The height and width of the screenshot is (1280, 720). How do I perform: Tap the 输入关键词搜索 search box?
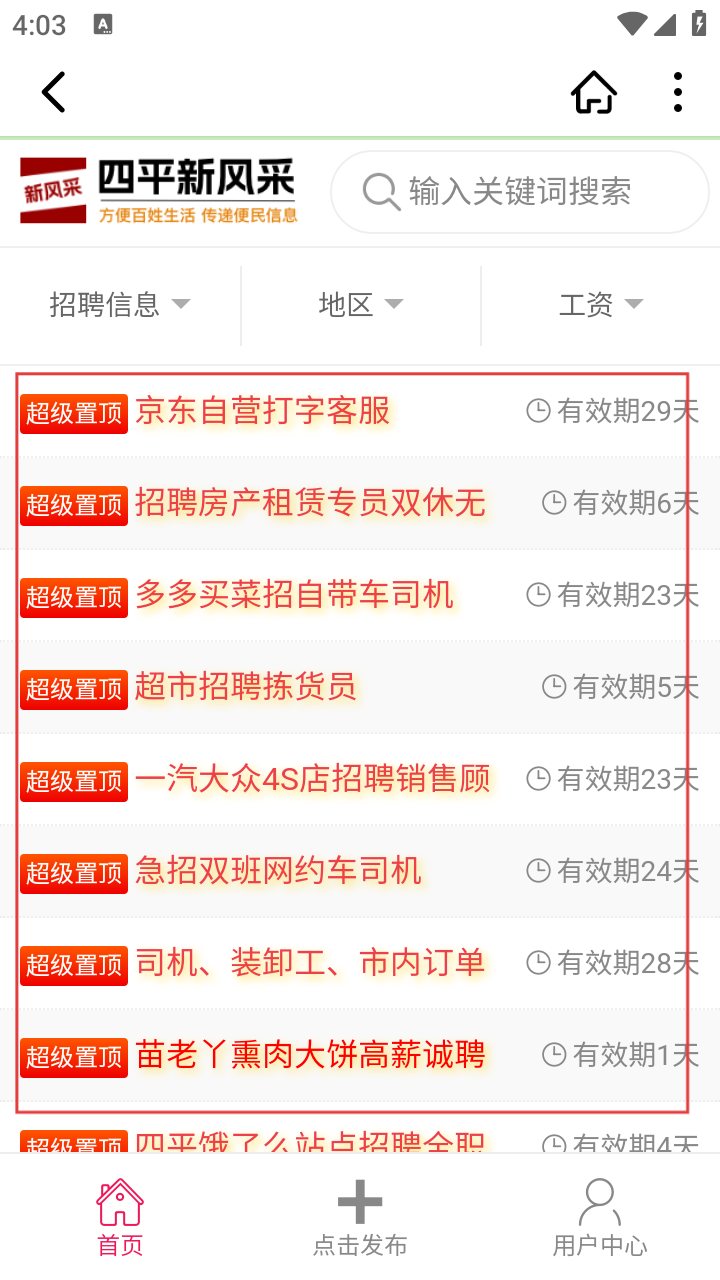pos(520,191)
